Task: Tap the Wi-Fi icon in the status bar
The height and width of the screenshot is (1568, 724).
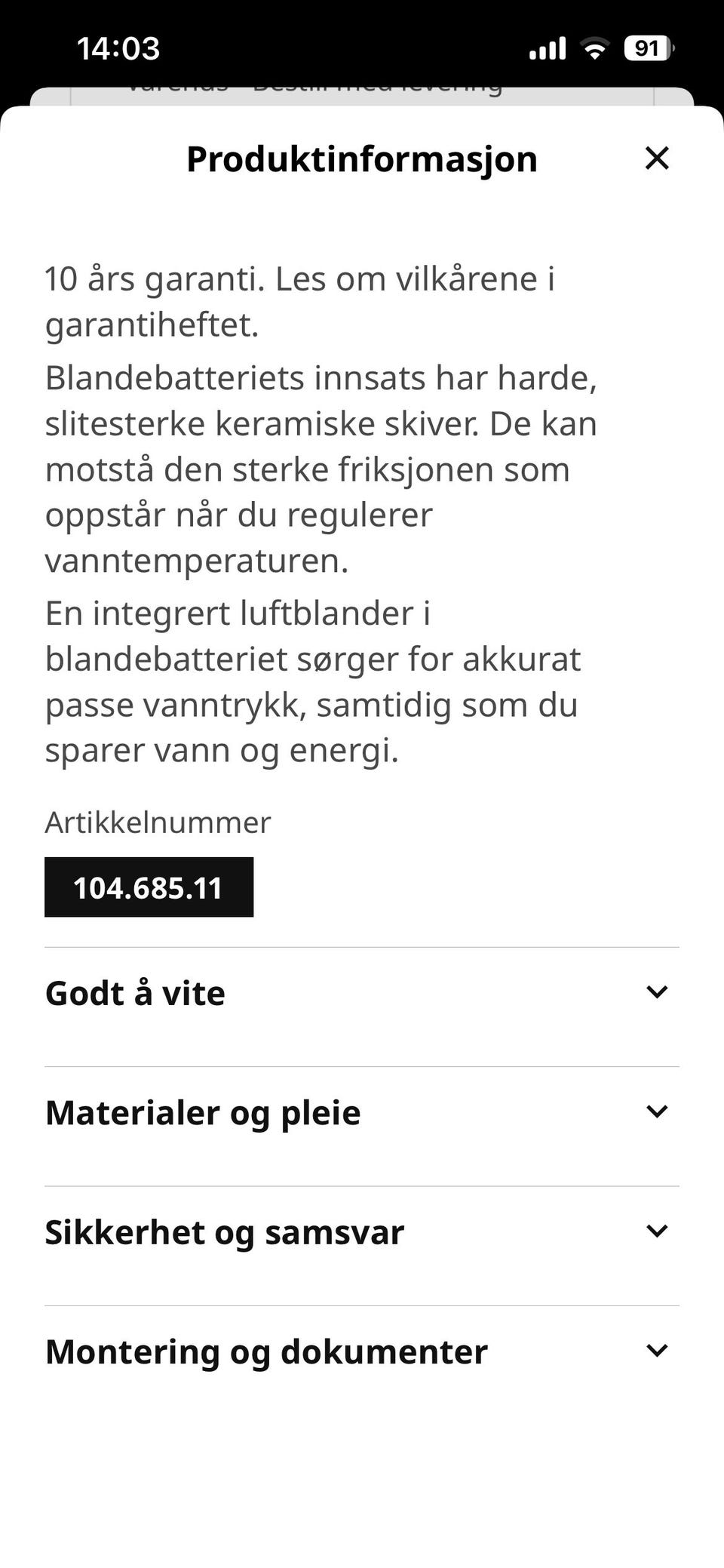Action: click(595, 48)
